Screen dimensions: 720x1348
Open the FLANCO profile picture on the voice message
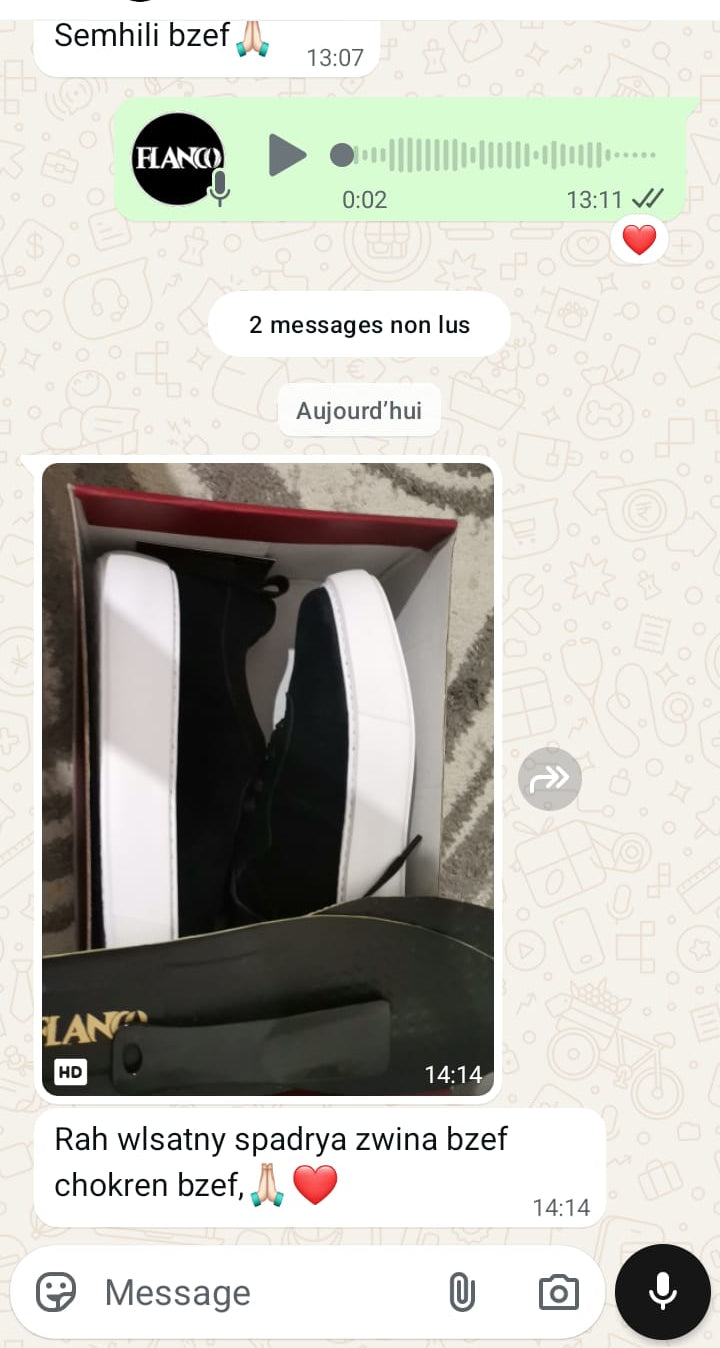176,158
